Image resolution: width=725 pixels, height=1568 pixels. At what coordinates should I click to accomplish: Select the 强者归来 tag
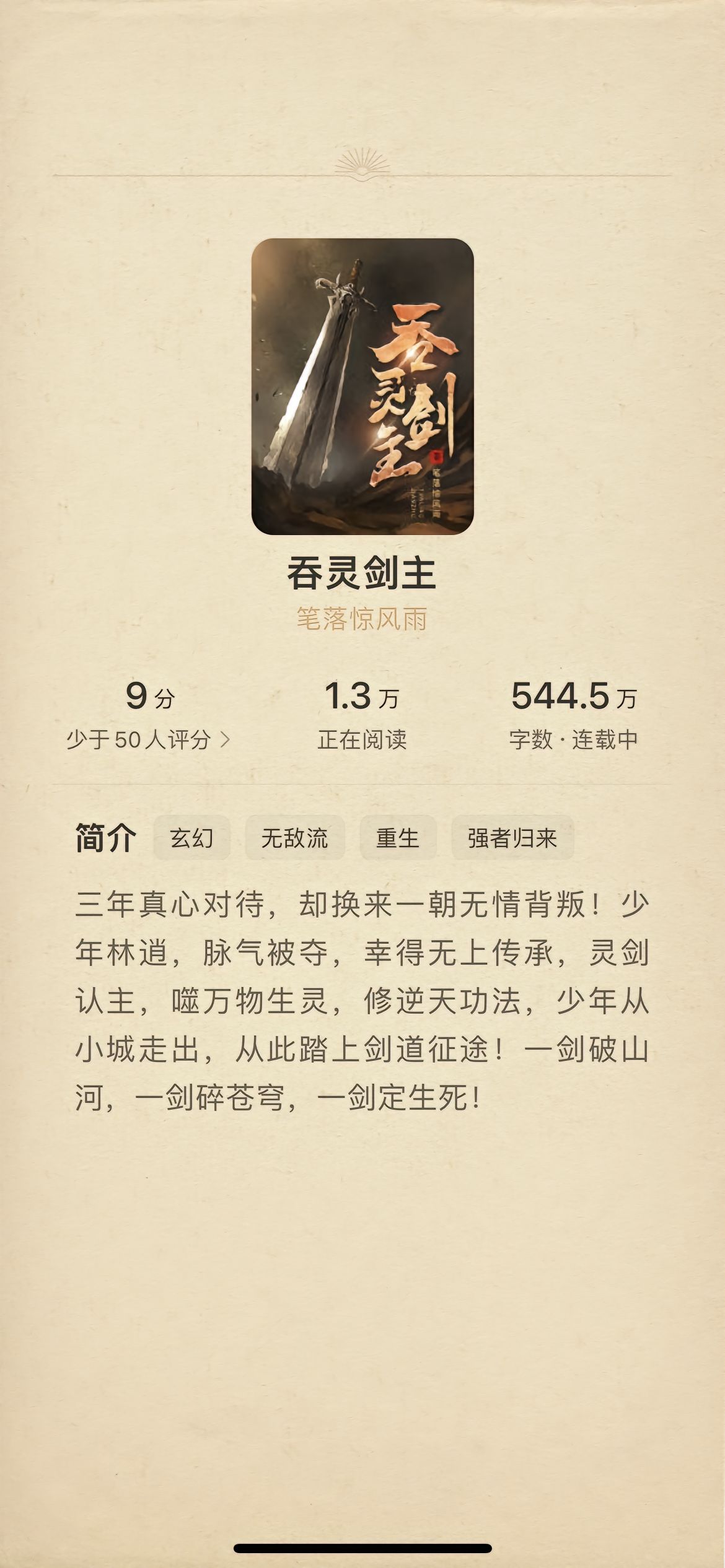coord(512,838)
